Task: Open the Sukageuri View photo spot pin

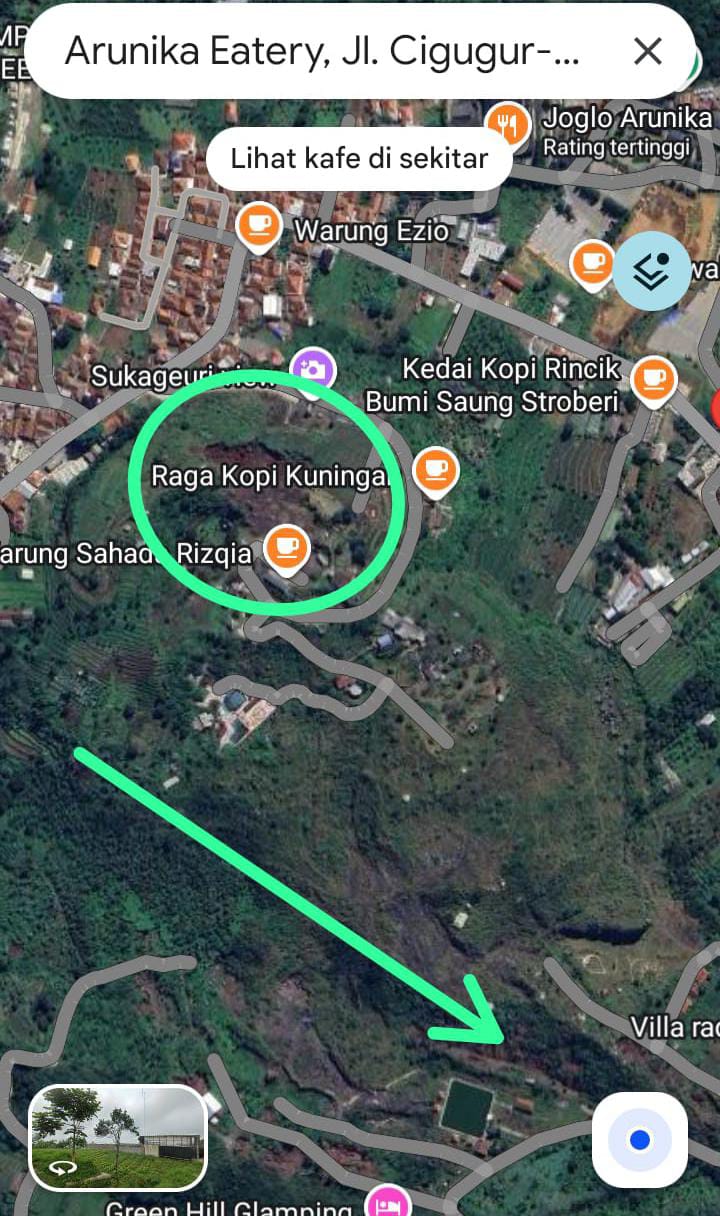Action: click(313, 369)
